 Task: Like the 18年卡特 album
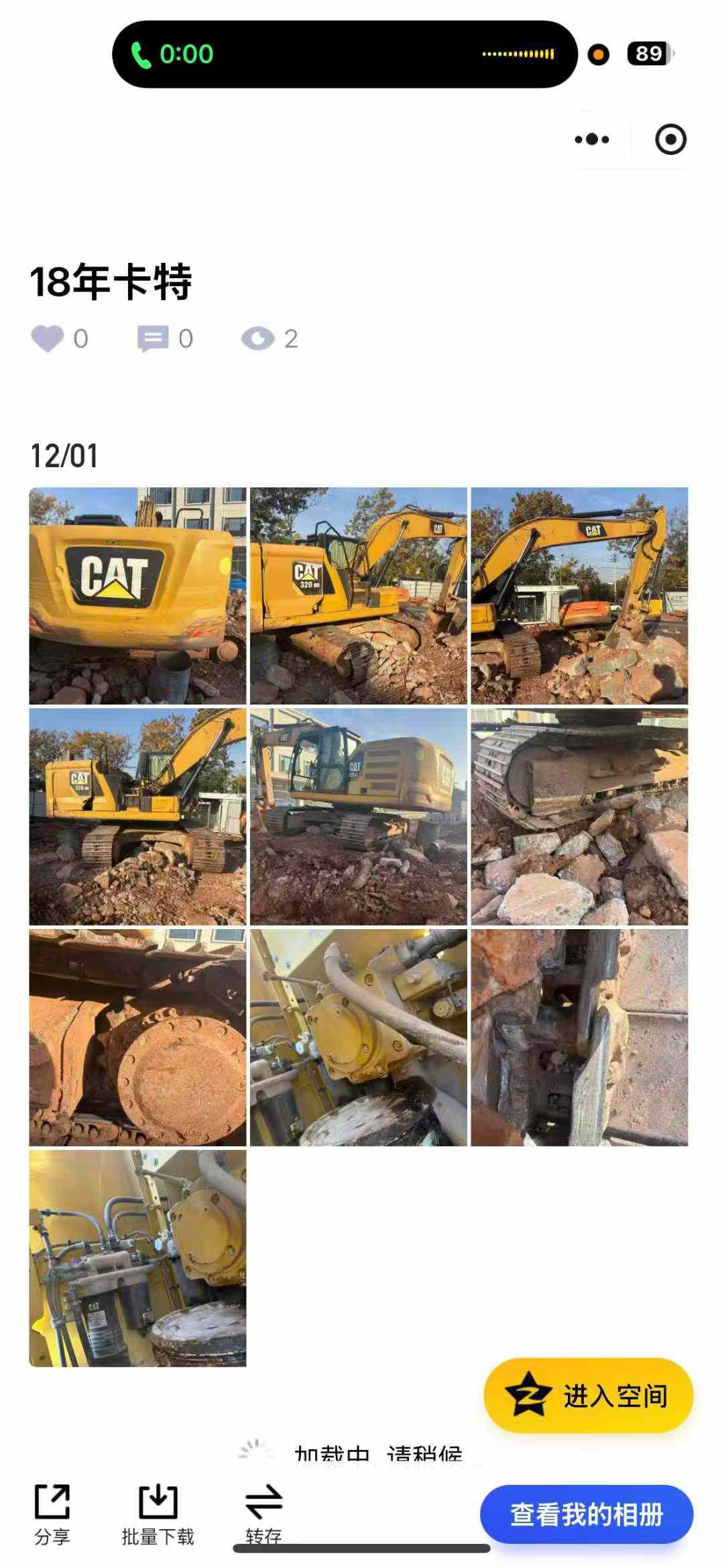[48, 339]
